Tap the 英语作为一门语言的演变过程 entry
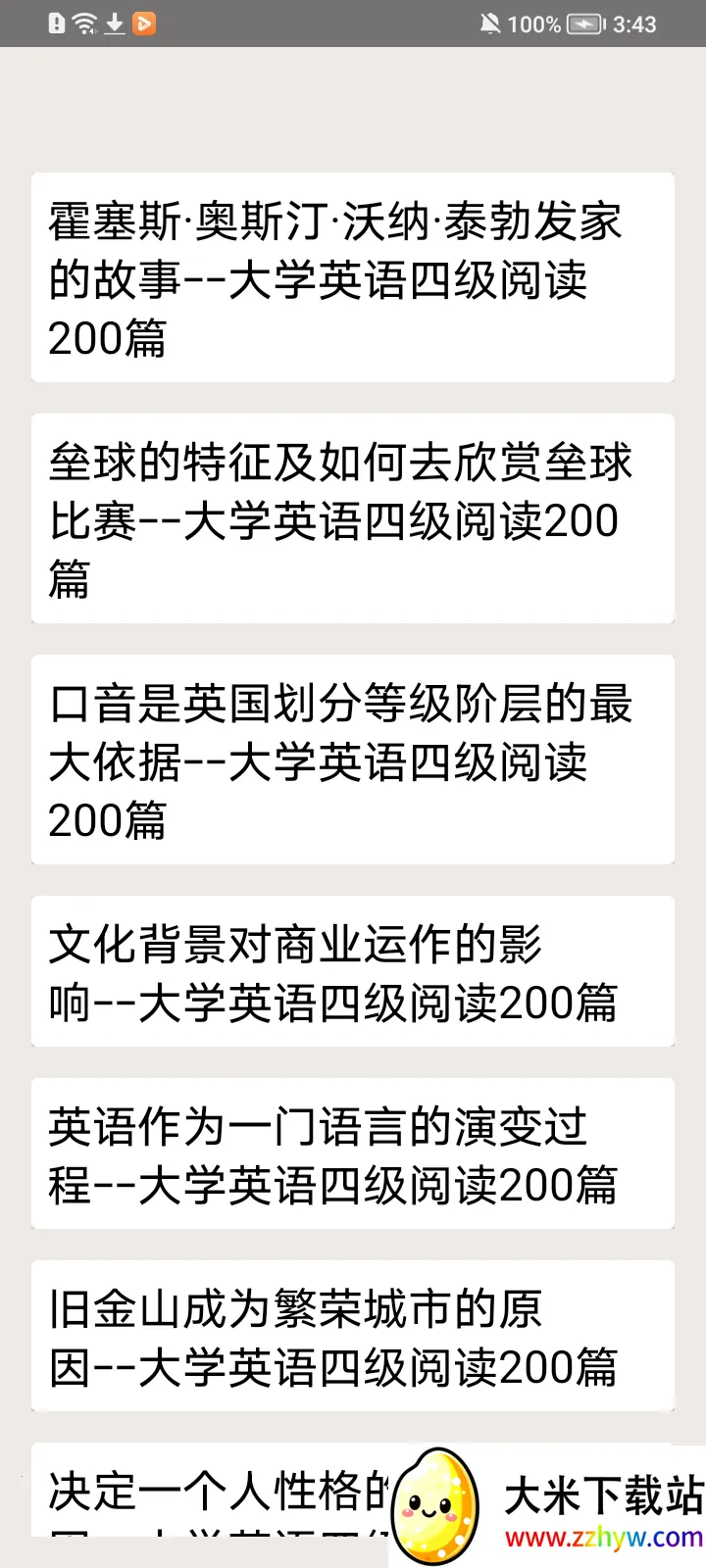Image resolution: width=706 pixels, height=1568 pixels. coord(352,1154)
